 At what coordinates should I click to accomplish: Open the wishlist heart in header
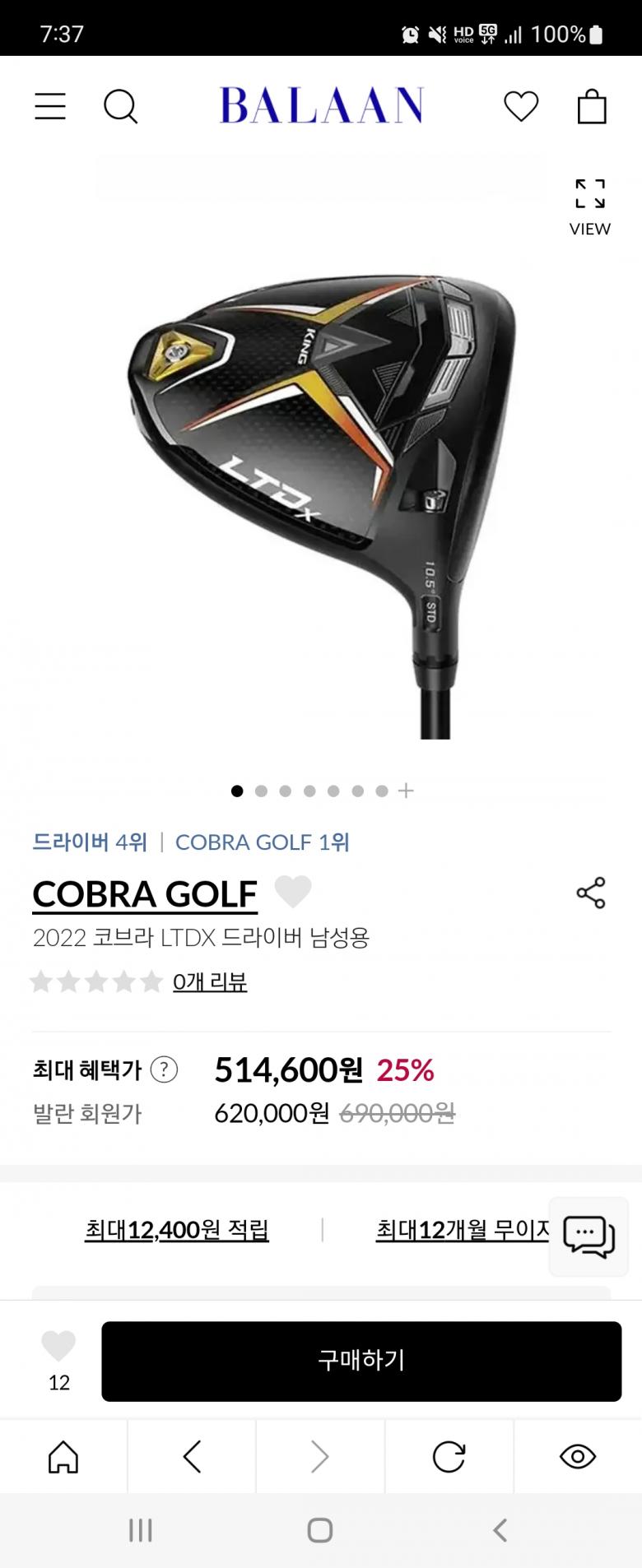coord(521,106)
